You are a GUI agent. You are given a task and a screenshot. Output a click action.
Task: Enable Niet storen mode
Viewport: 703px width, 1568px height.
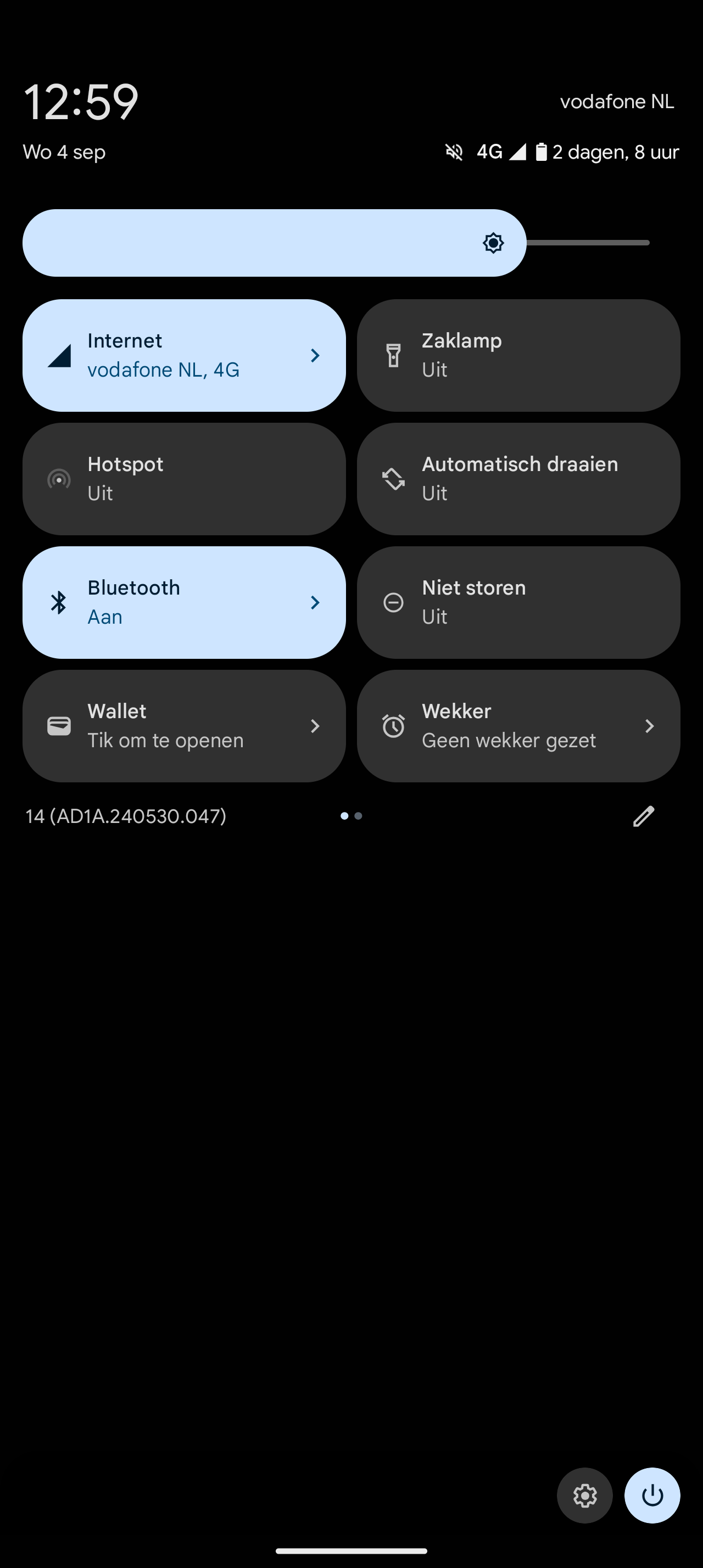click(518, 603)
